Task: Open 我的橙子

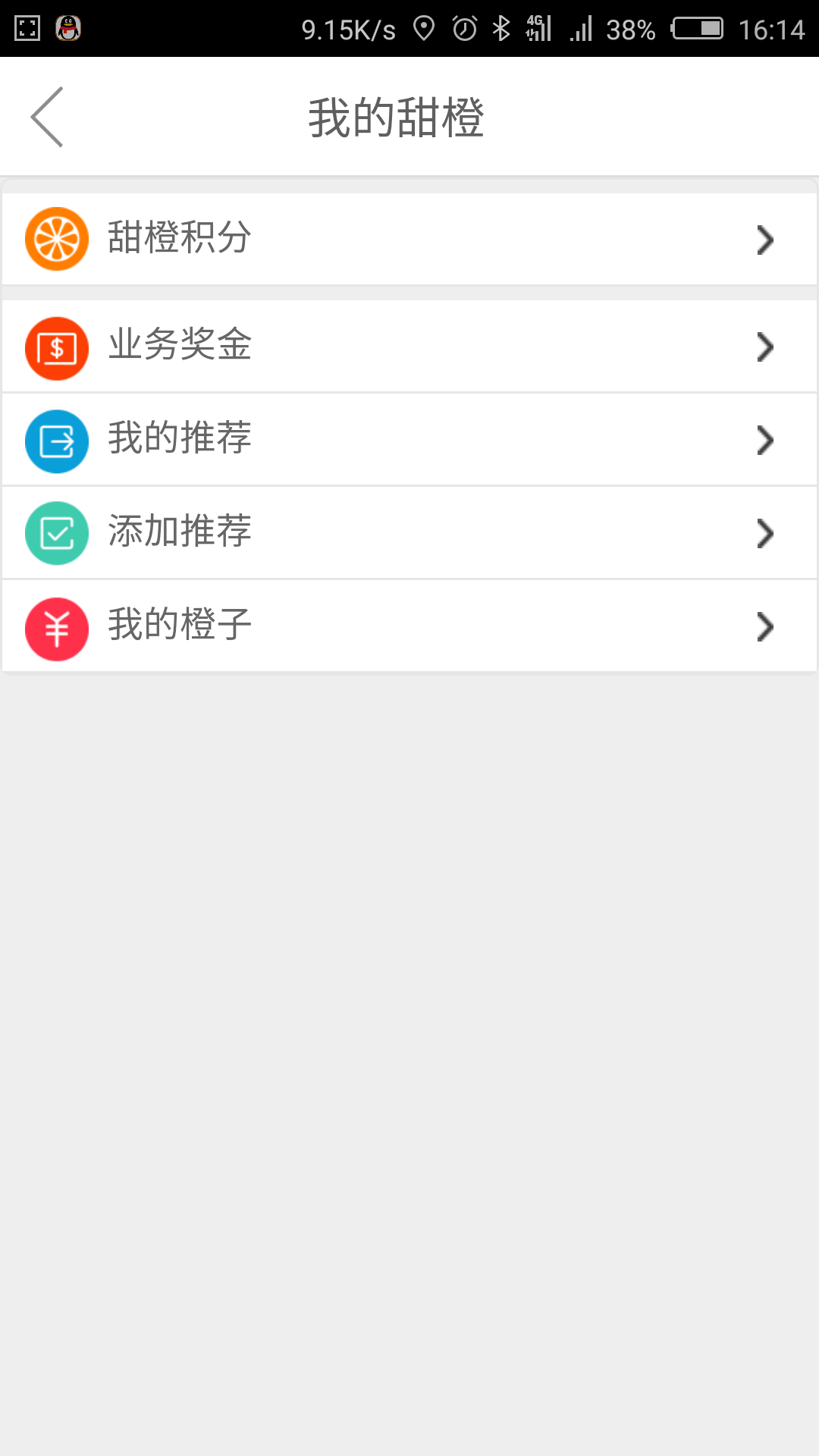Action: [x=409, y=626]
